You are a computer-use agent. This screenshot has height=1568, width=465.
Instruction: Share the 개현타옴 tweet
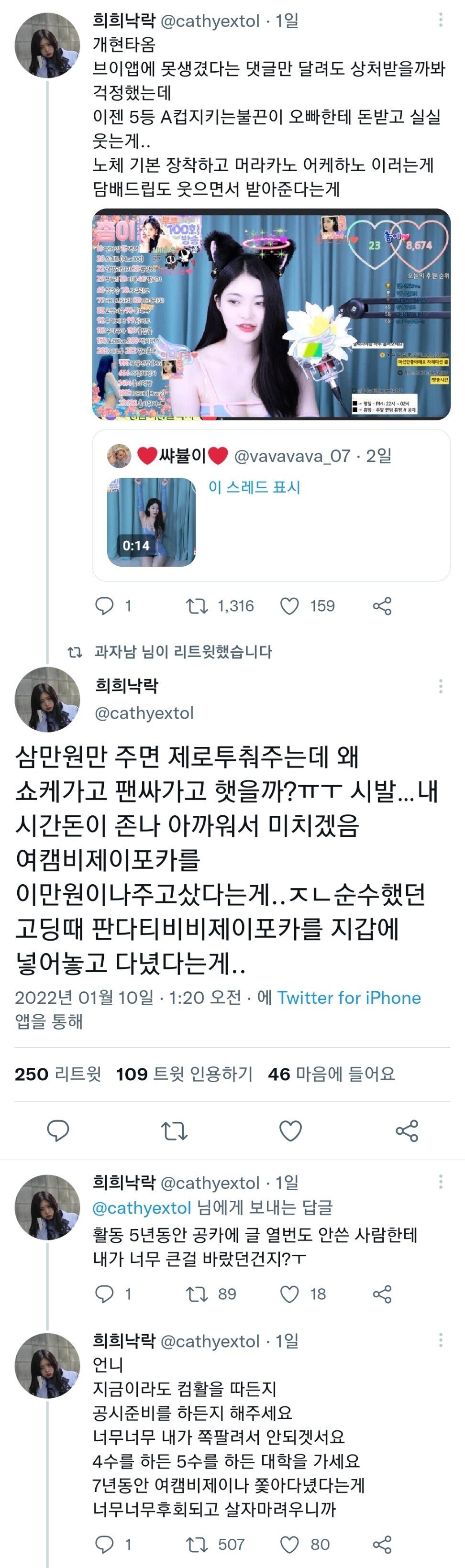tap(382, 606)
